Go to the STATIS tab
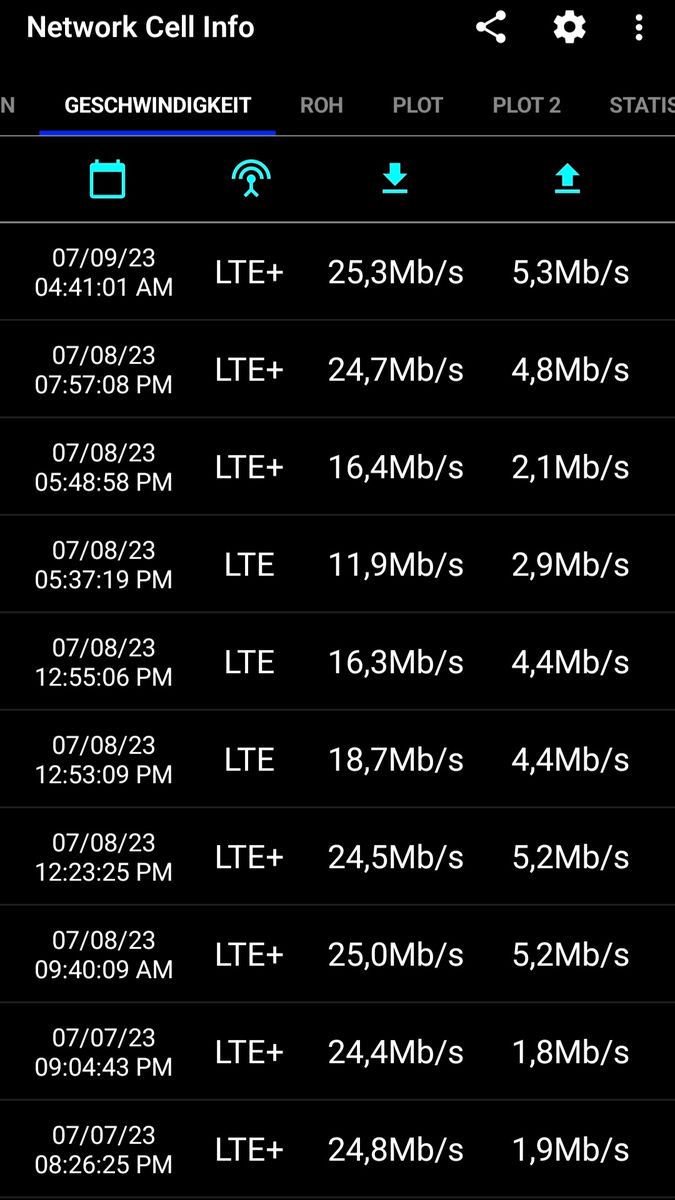This screenshot has height=1200, width=675. [642, 105]
